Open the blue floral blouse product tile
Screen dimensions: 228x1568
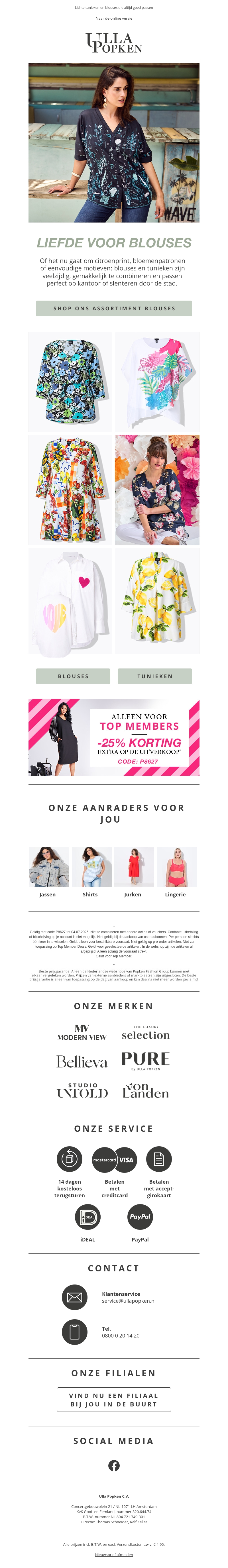click(x=70, y=381)
